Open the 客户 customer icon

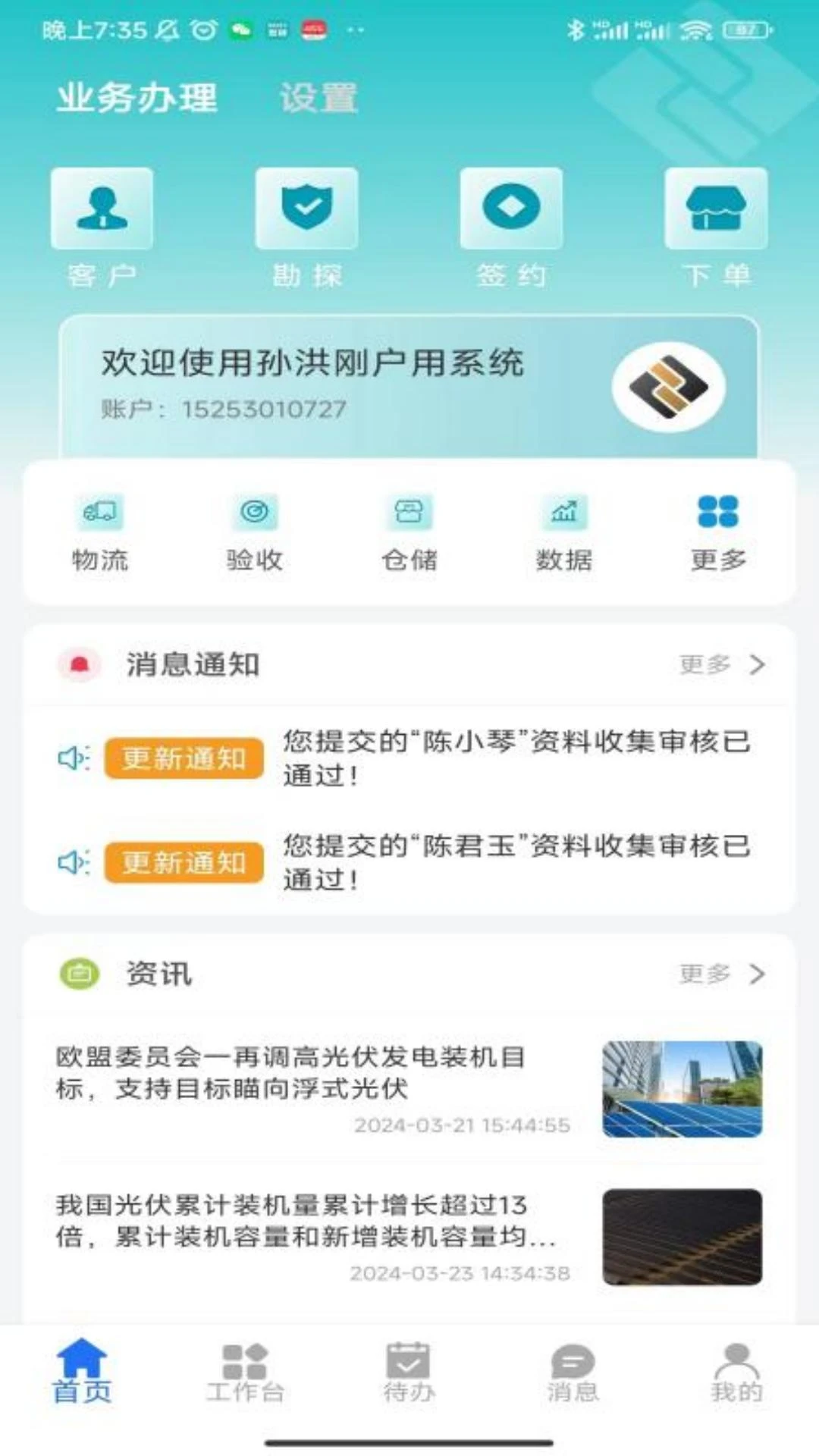(102, 209)
